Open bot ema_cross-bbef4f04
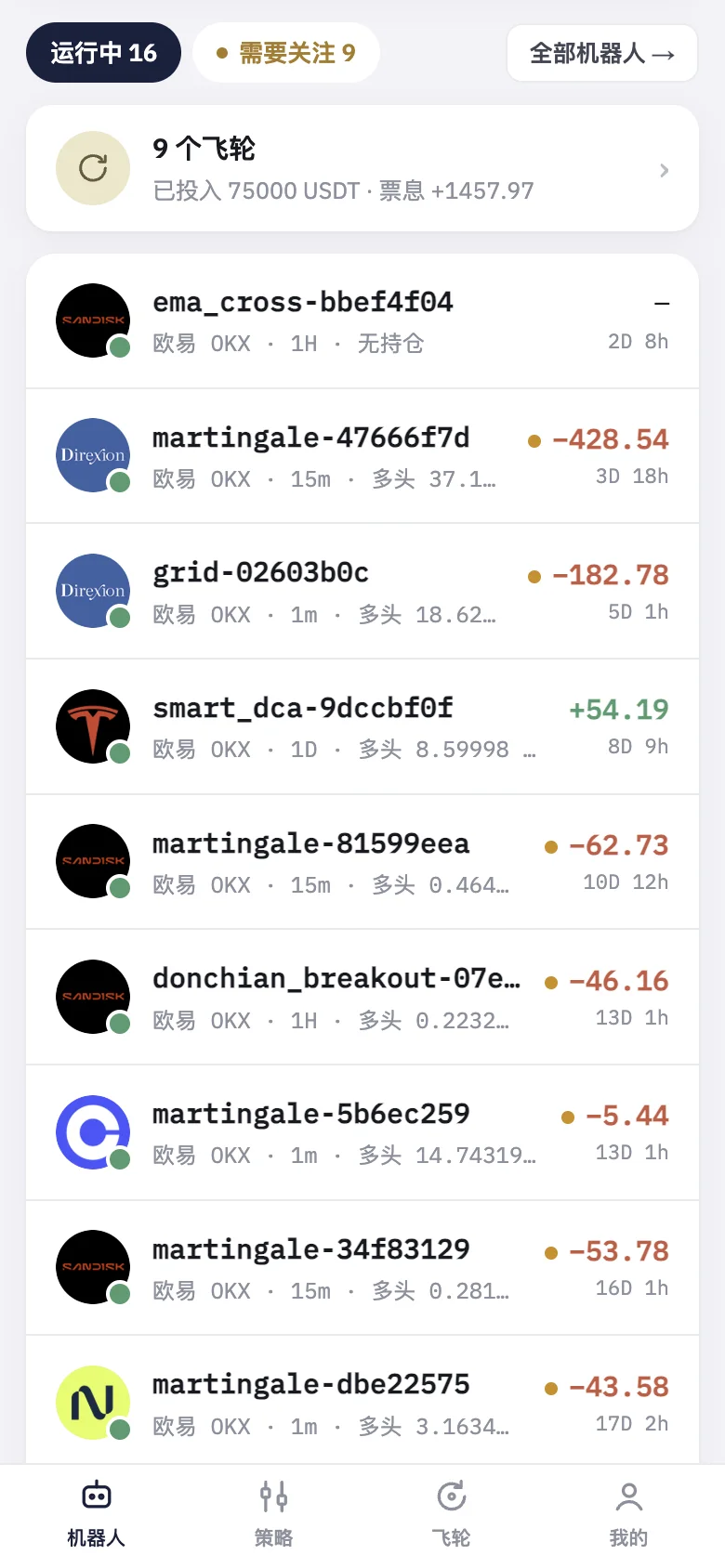 coord(362,320)
